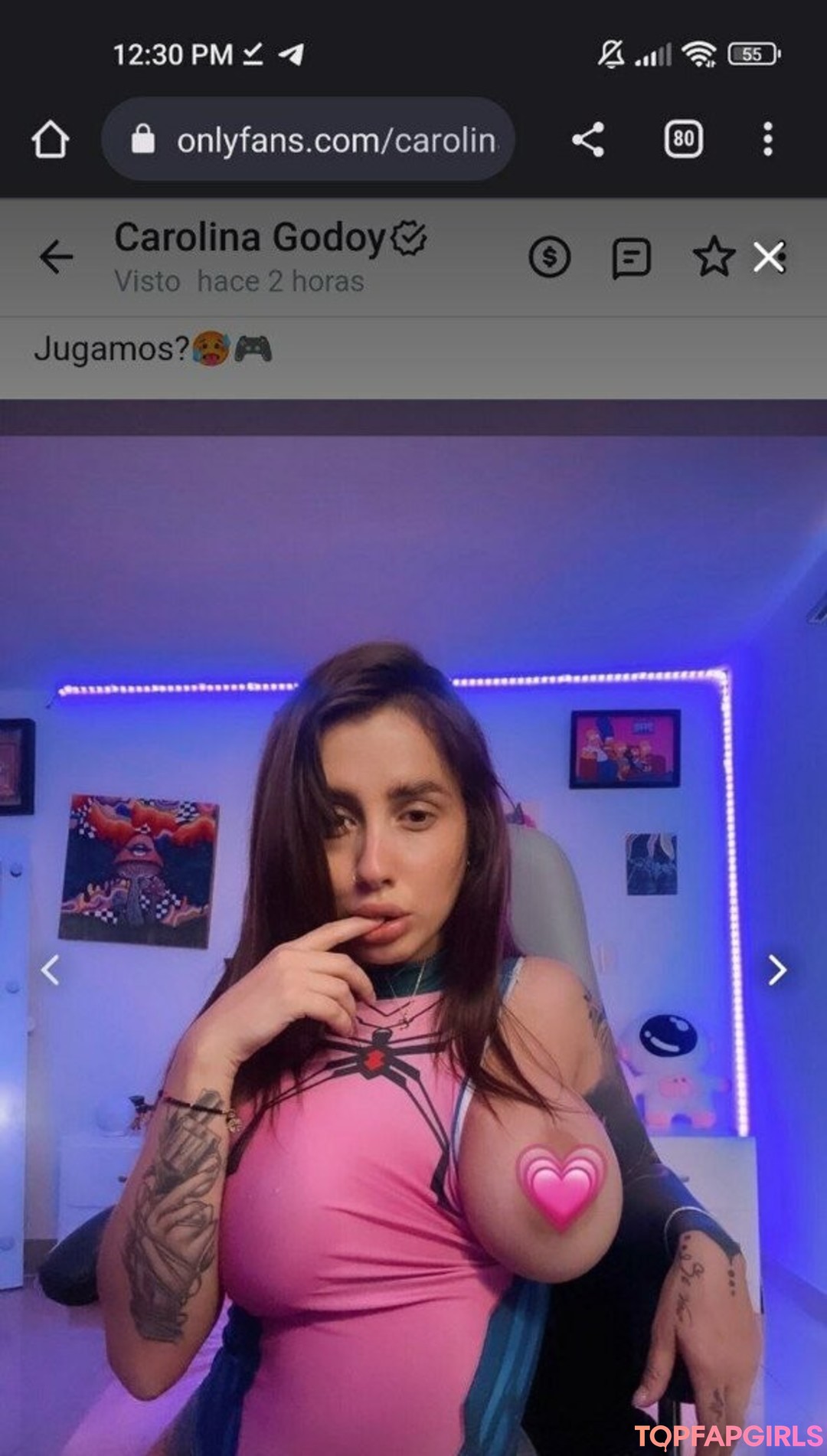
Task: Share this page from the browser
Action: click(x=587, y=139)
